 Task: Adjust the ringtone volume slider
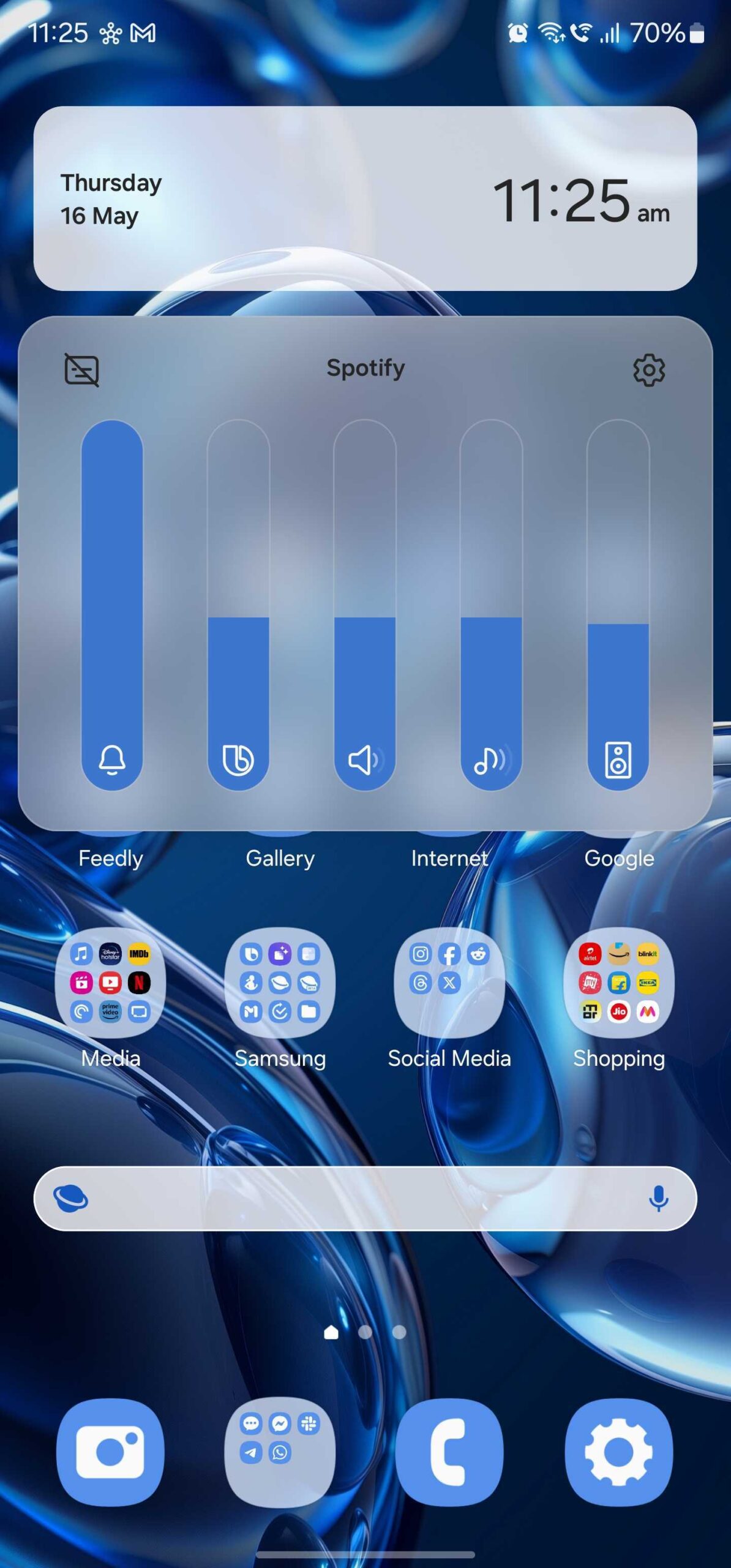click(x=112, y=605)
